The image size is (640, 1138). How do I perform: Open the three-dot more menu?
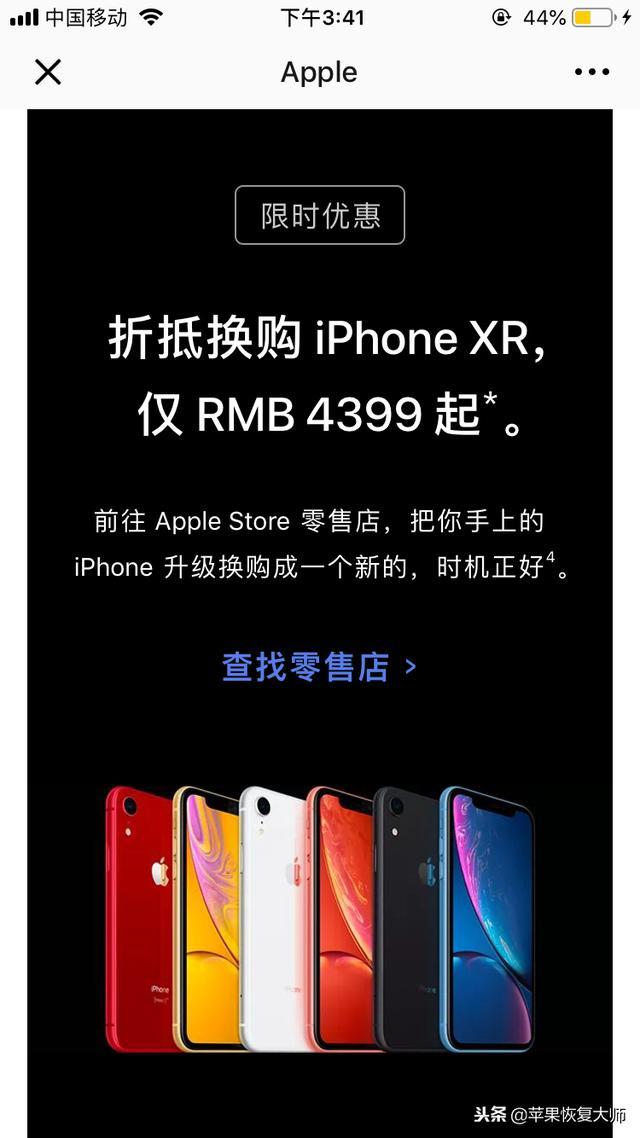coord(592,72)
